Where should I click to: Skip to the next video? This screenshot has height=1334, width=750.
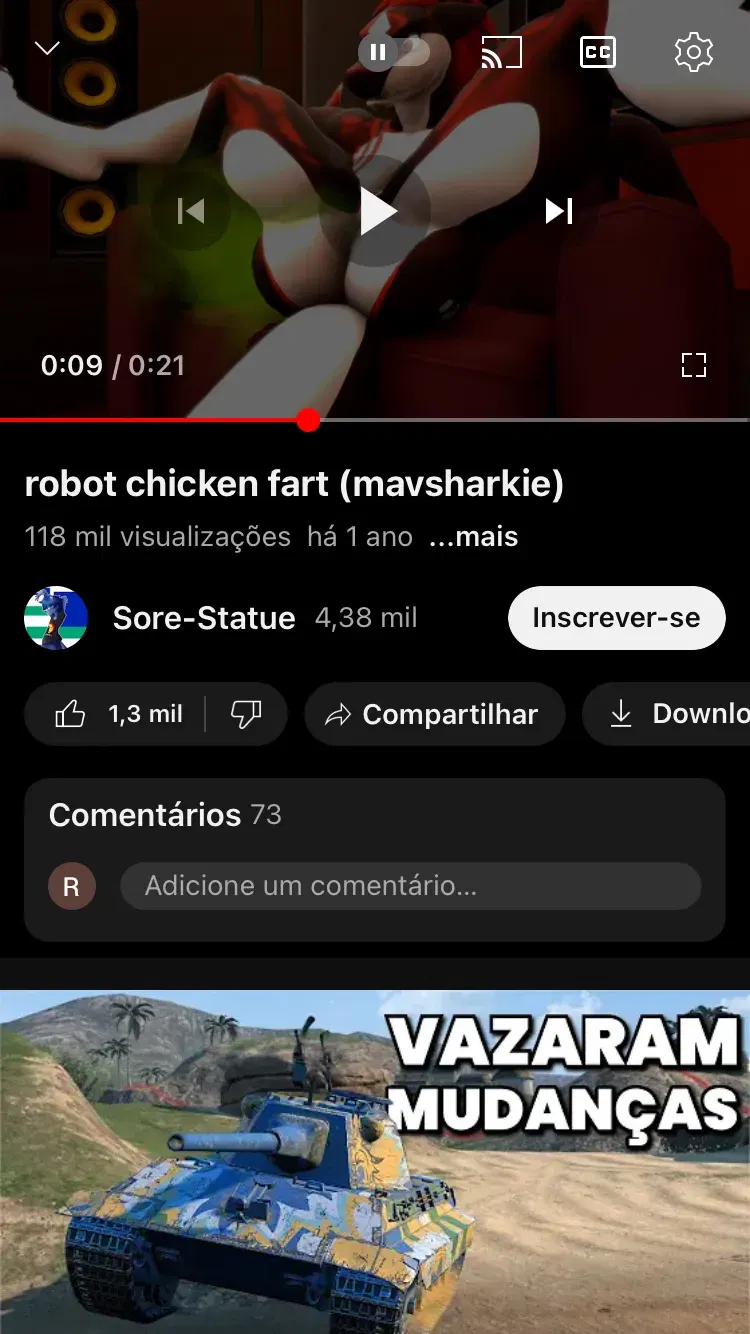558,211
